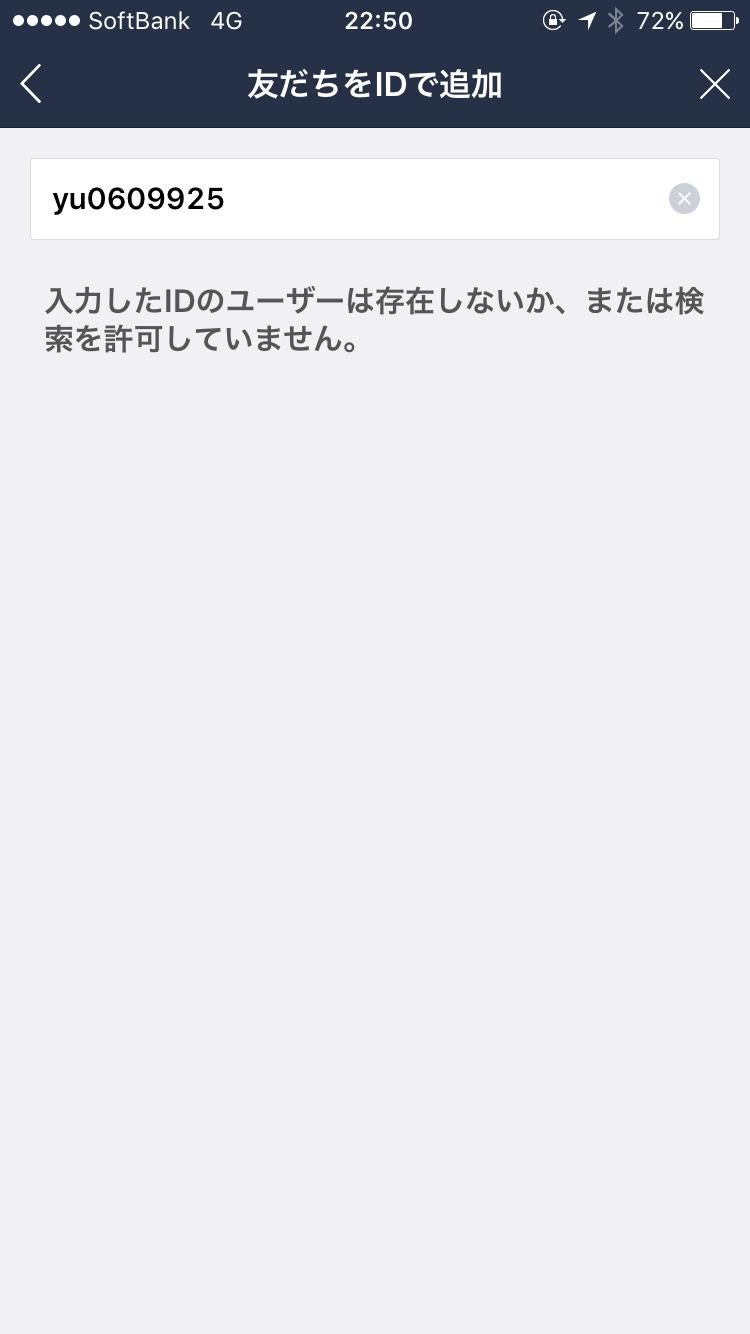Tap the navigation bar header area
Image resolution: width=750 pixels, height=1334 pixels.
click(375, 84)
